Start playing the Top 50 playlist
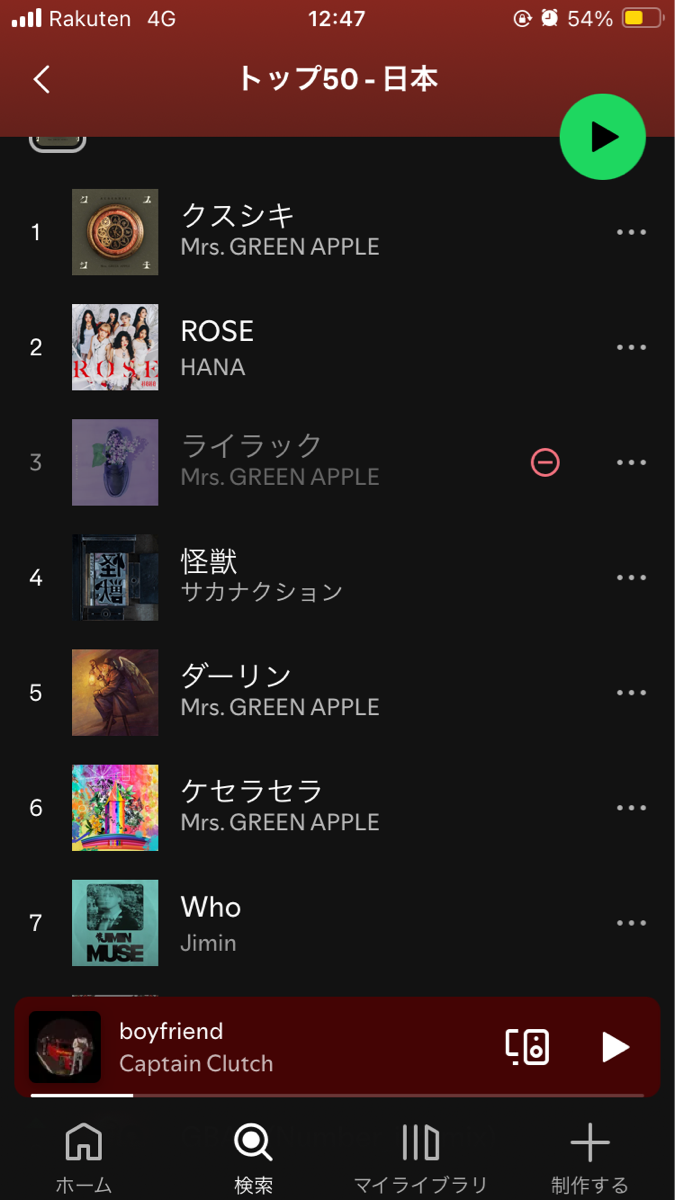The width and height of the screenshot is (675, 1200). [602, 137]
